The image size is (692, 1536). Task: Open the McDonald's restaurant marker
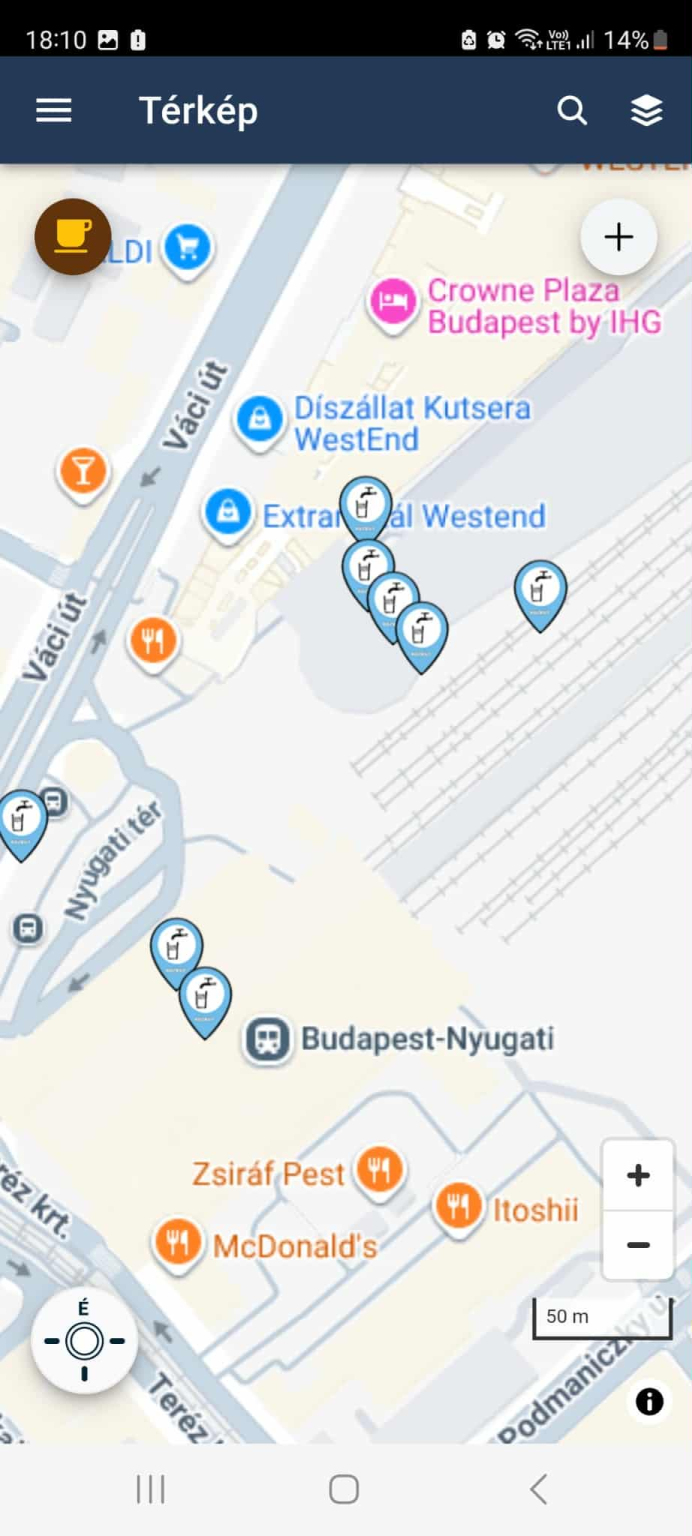pyautogui.click(x=178, y=1243)
